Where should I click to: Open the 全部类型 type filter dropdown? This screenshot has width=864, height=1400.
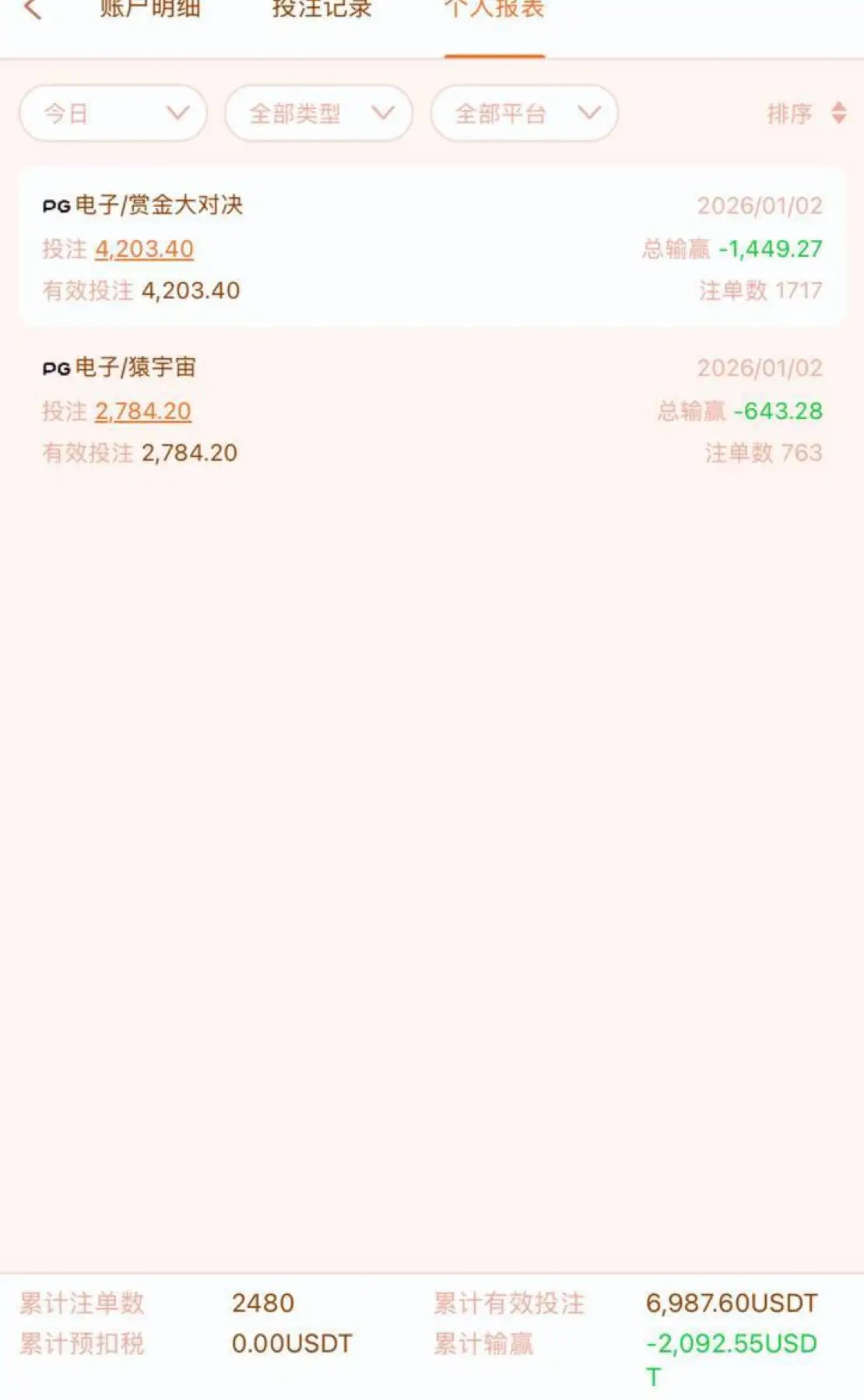point(318,114)
